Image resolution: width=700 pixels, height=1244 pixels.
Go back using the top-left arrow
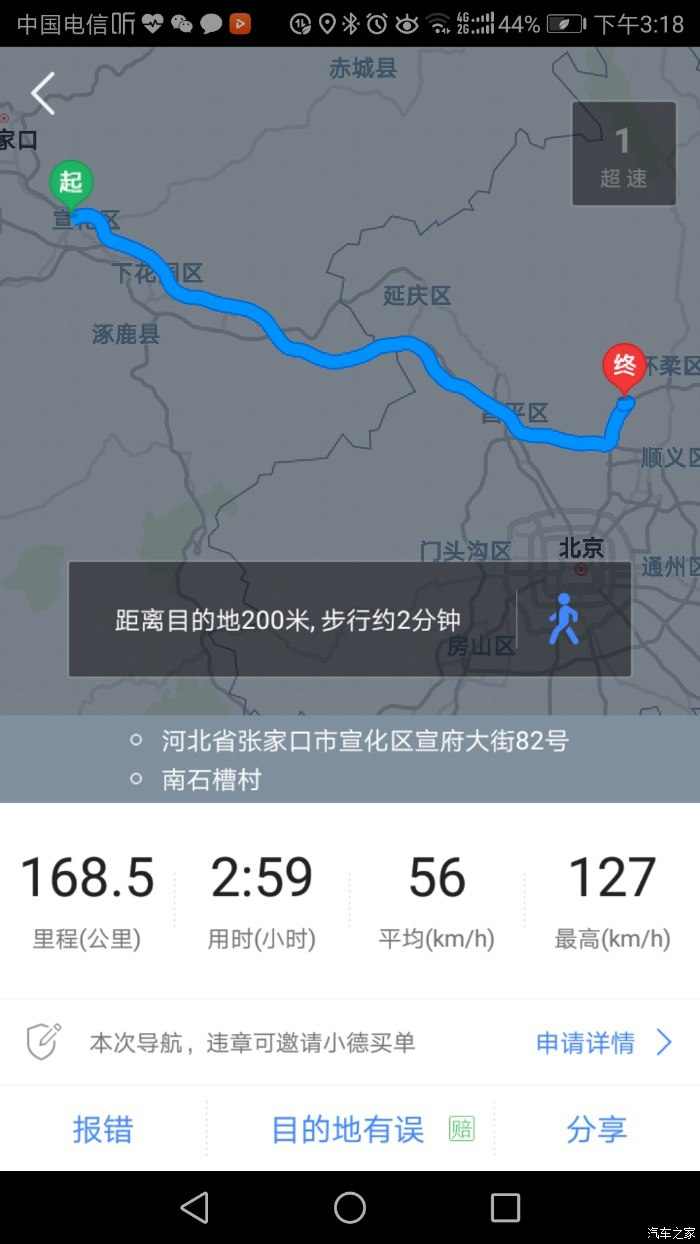click(42, 94)
